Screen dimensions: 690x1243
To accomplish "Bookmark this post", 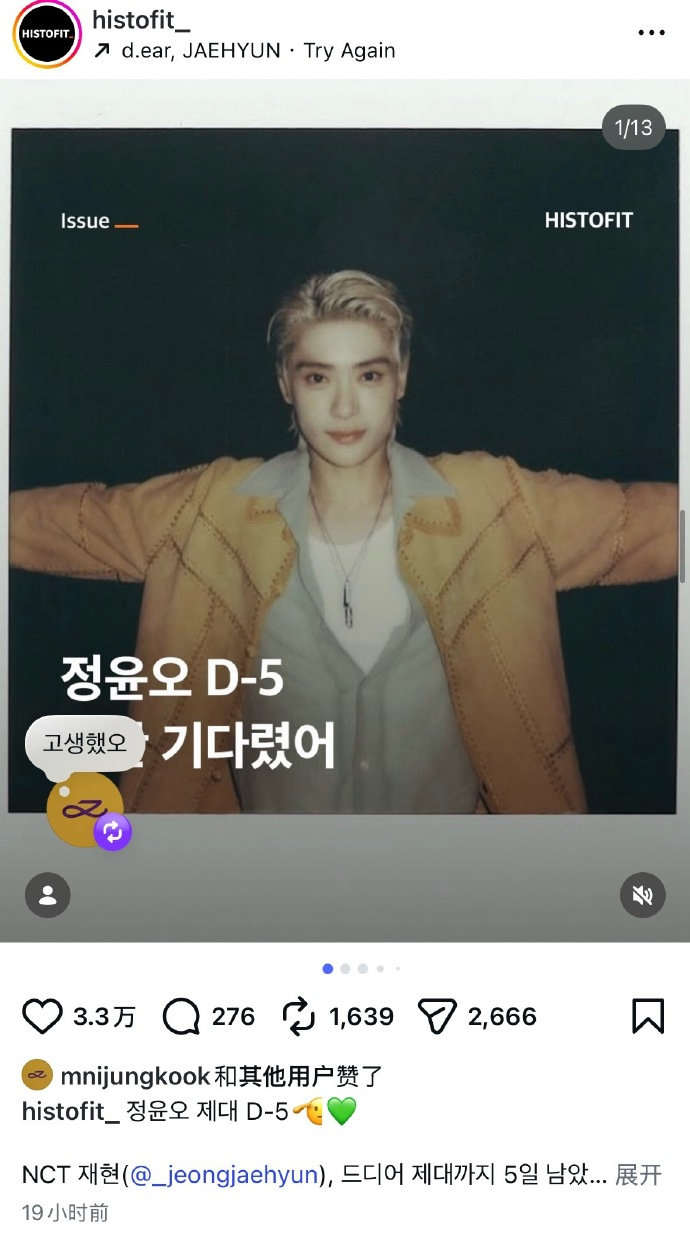I will (x=648, y=1017).
